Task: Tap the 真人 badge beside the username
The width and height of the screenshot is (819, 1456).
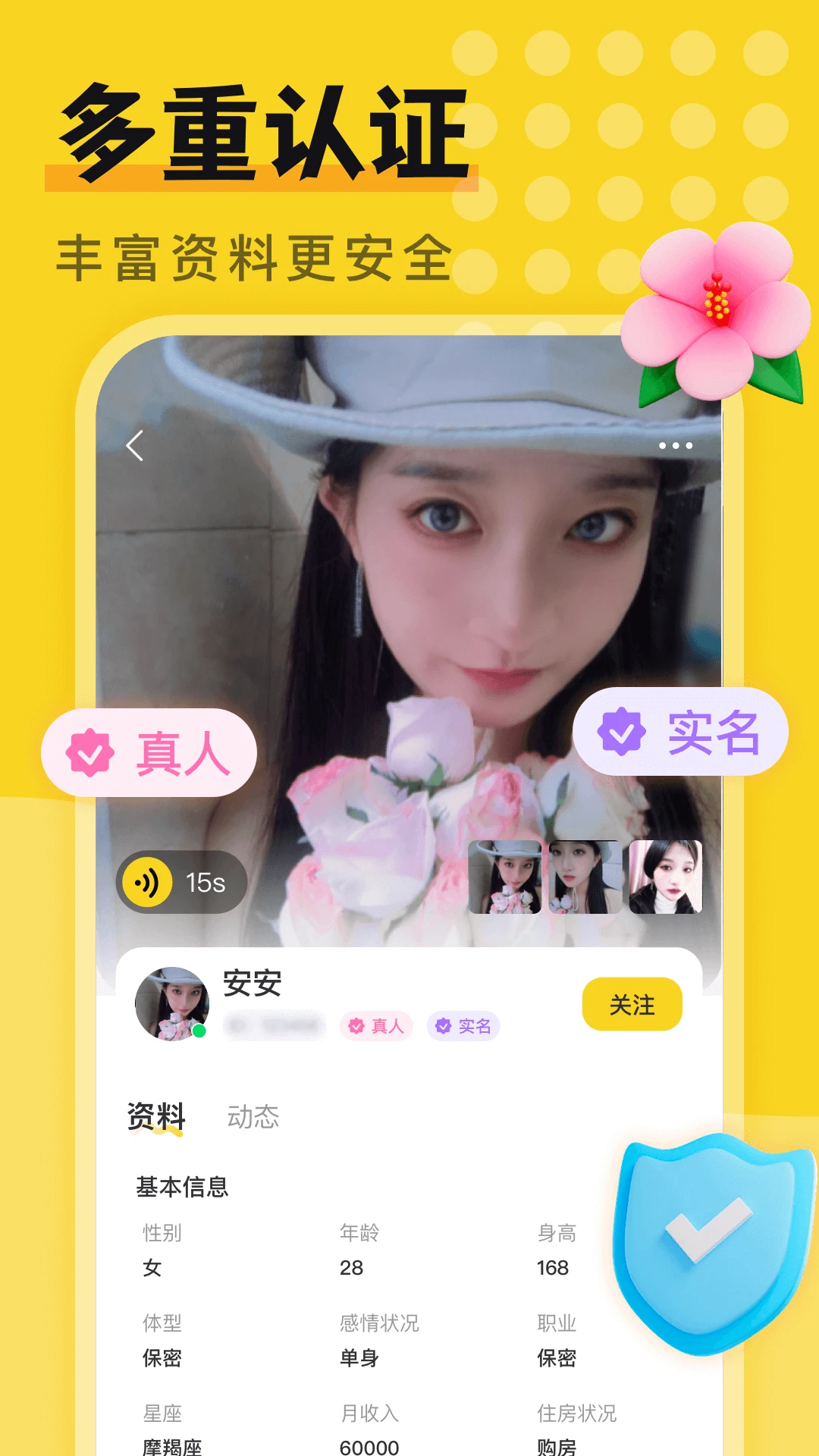Action: [377, 1026]
